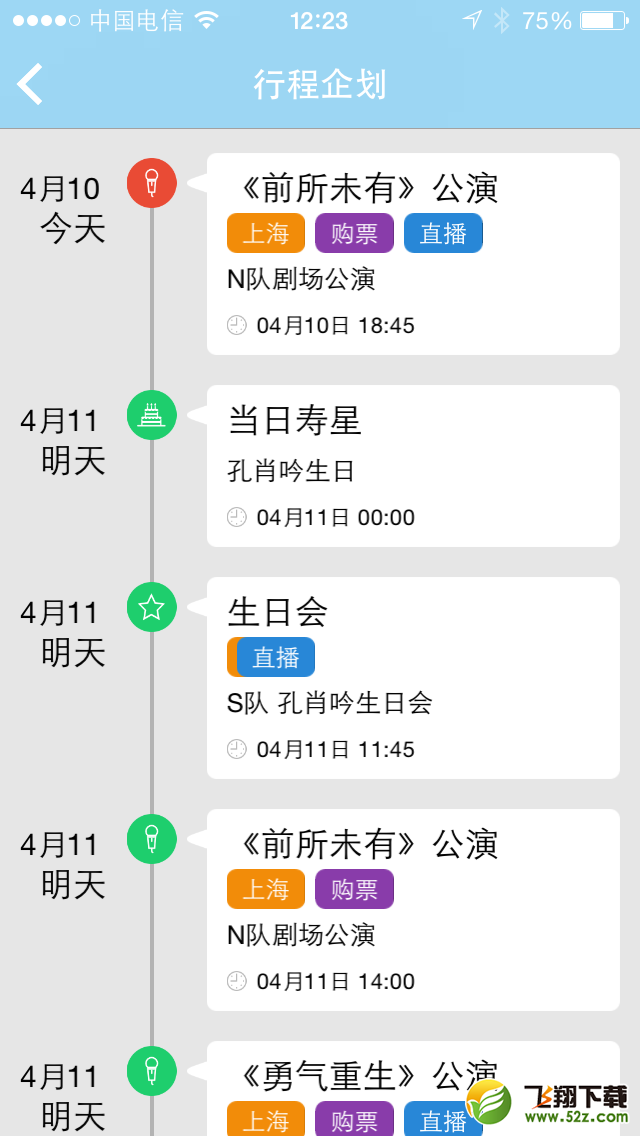Open the 生日会 card for S队 孔肖吟

pos(413,678)
